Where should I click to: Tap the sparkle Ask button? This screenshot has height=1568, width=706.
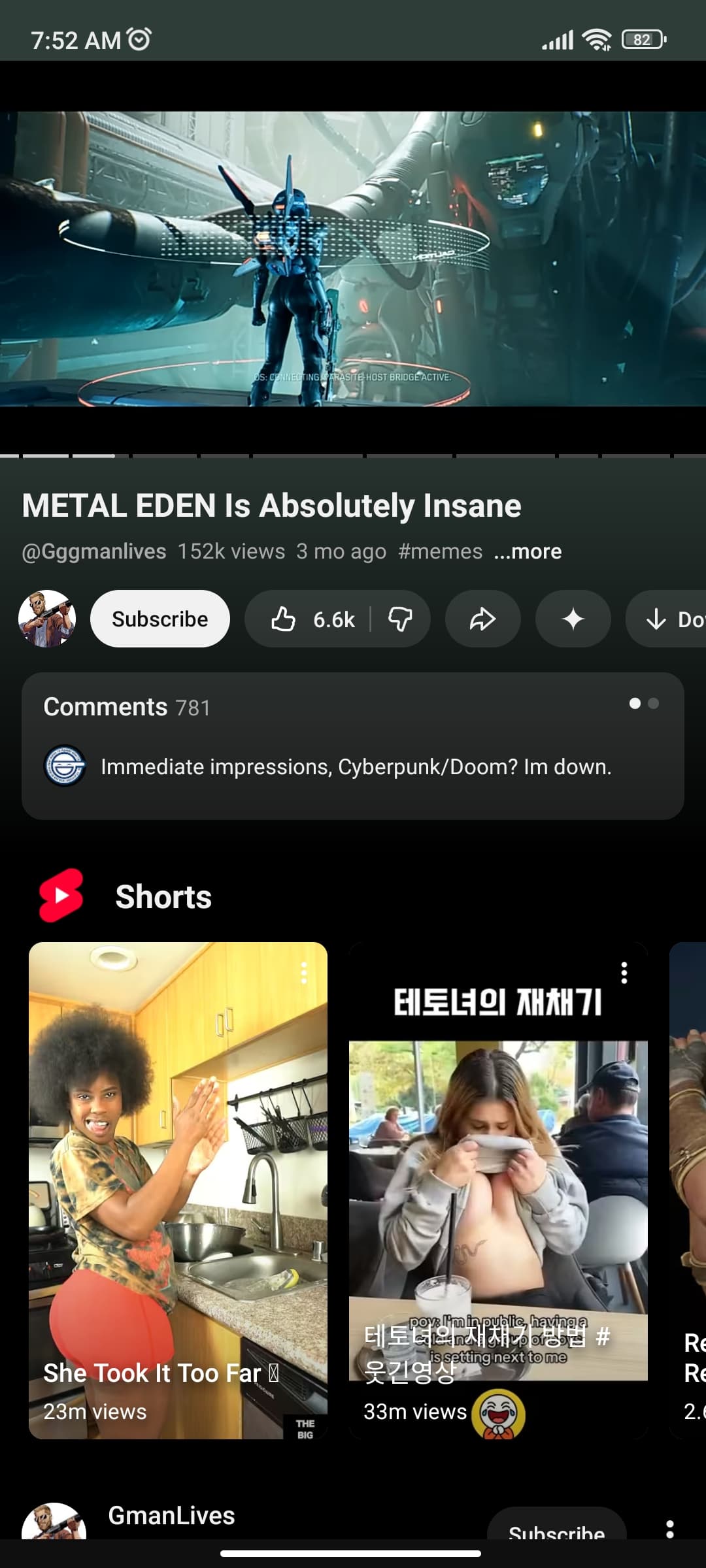[x=573, y=619]
